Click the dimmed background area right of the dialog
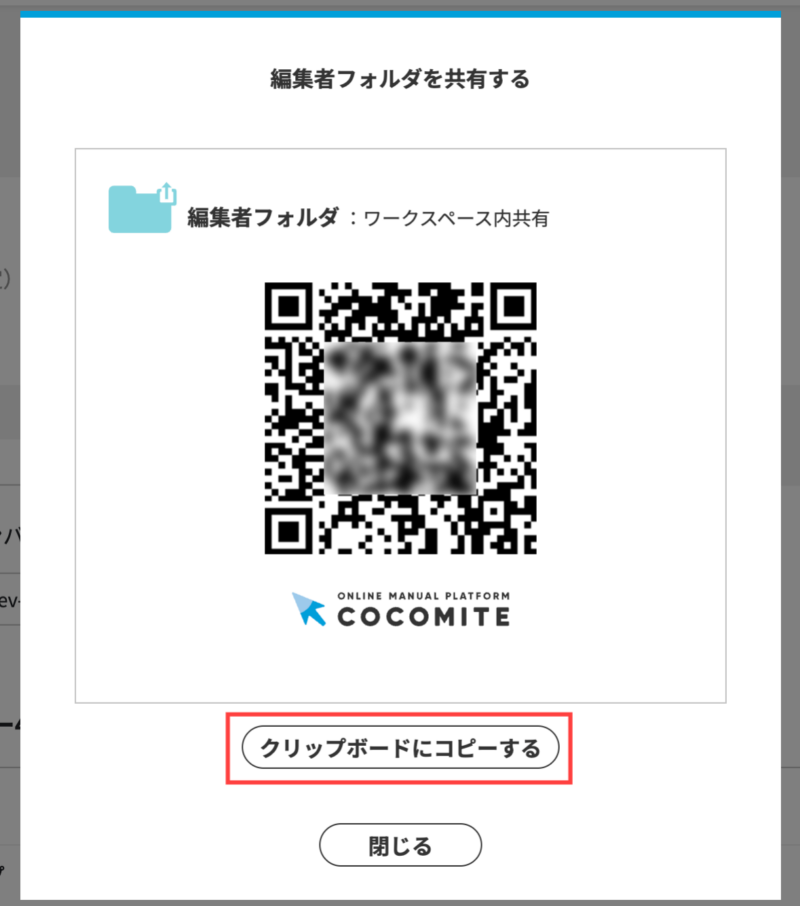The width and height of the screenshot is (800, 906). coord(791,450)
